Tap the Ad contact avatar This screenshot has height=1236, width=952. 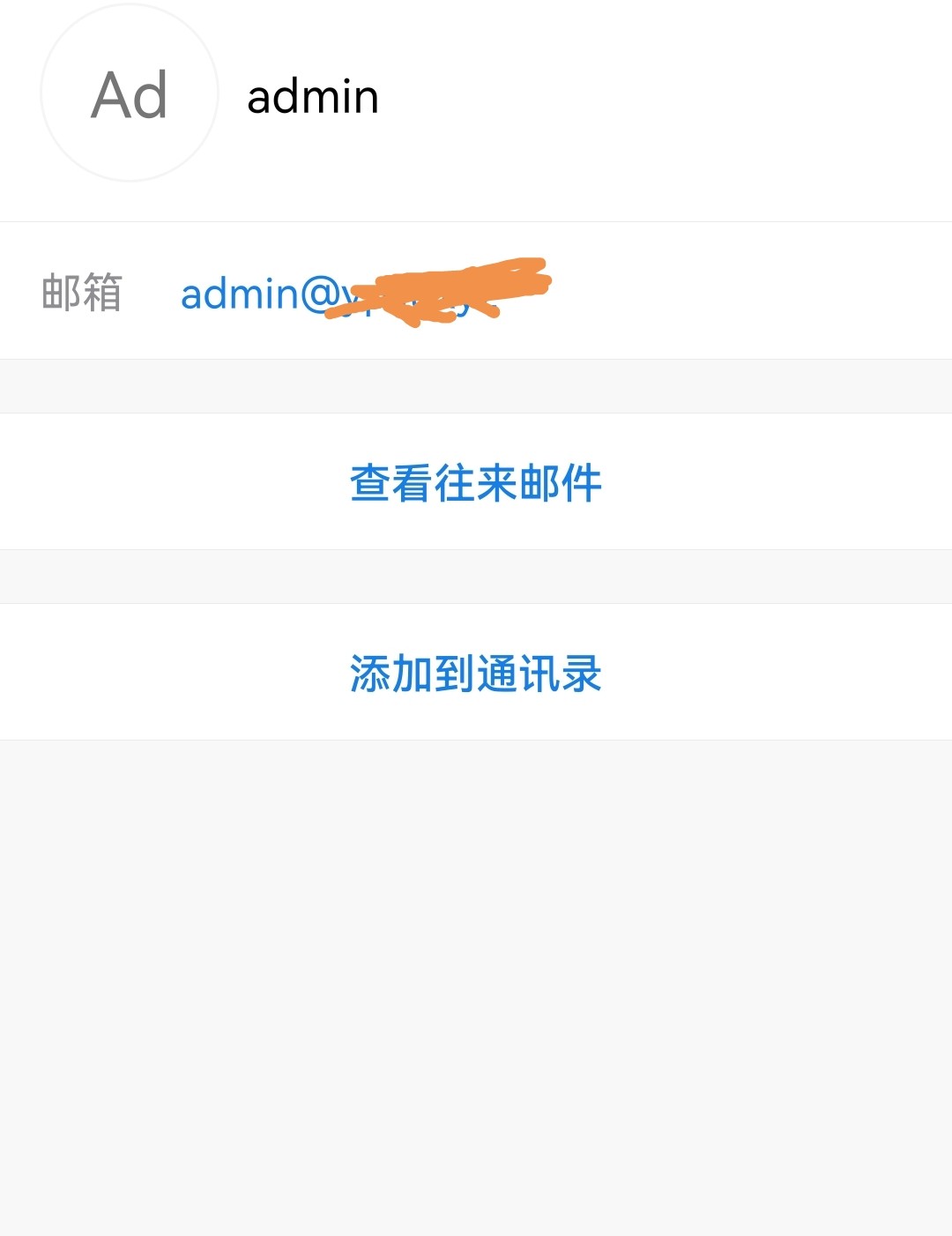(x=130, y=94)
